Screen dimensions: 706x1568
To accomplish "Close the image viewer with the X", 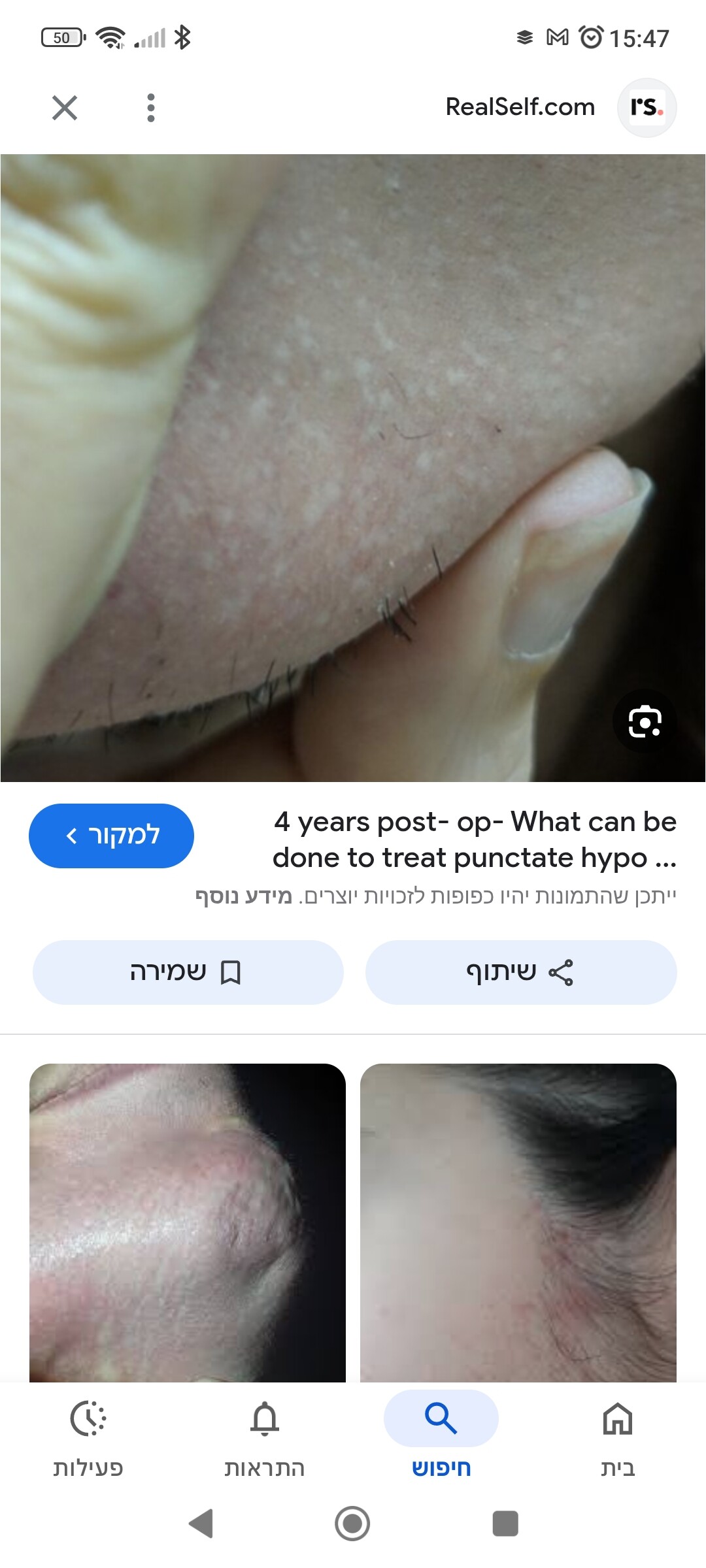I will [x=65, y=108].
